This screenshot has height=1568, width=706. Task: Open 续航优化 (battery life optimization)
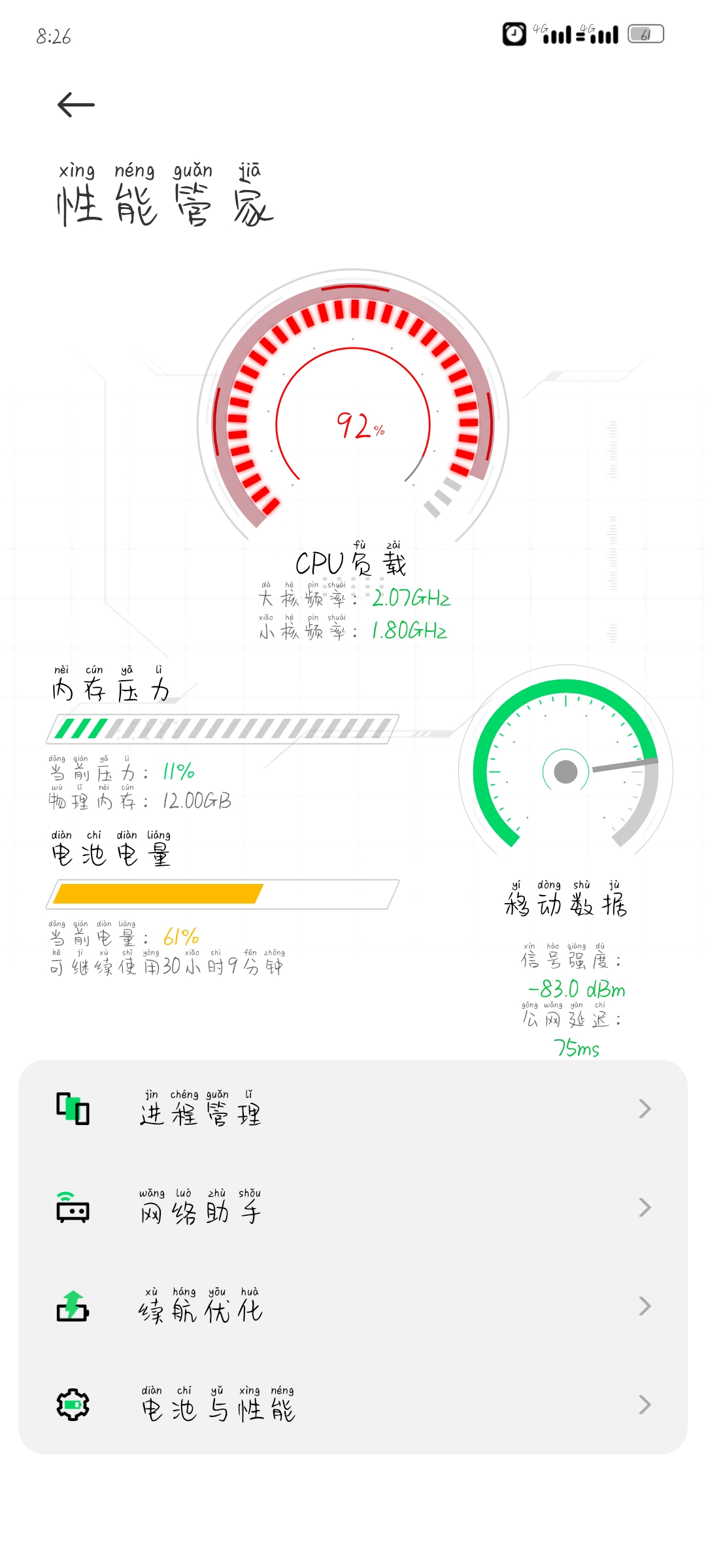click(x=353, y=1307)
